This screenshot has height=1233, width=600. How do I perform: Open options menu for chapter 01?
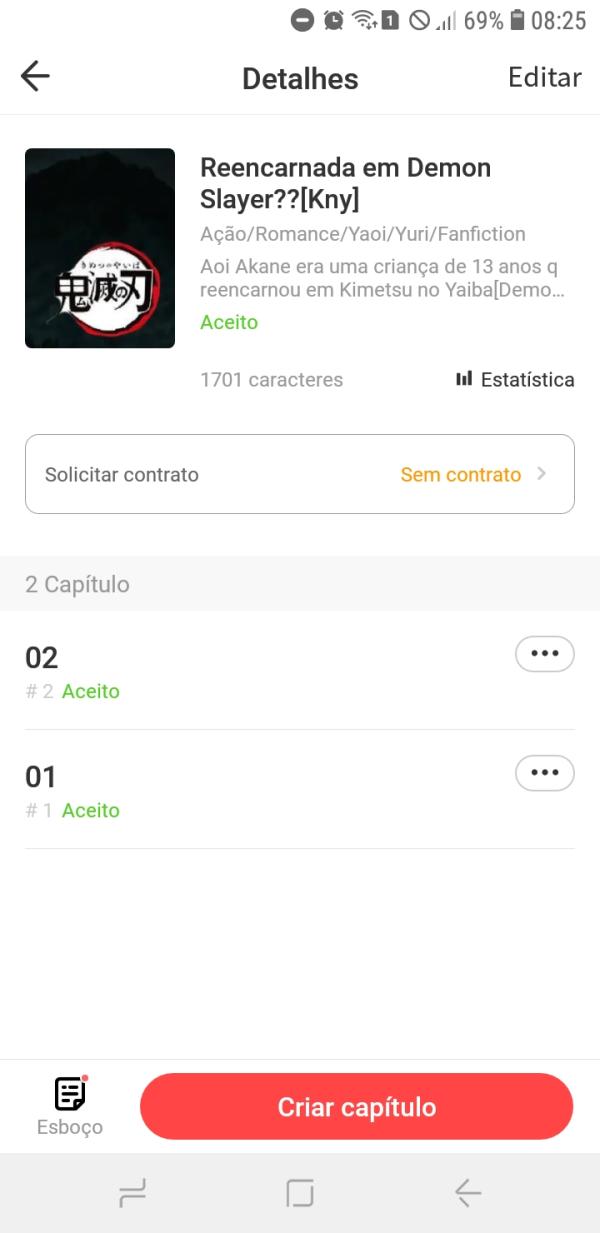(x=544, y=773)
